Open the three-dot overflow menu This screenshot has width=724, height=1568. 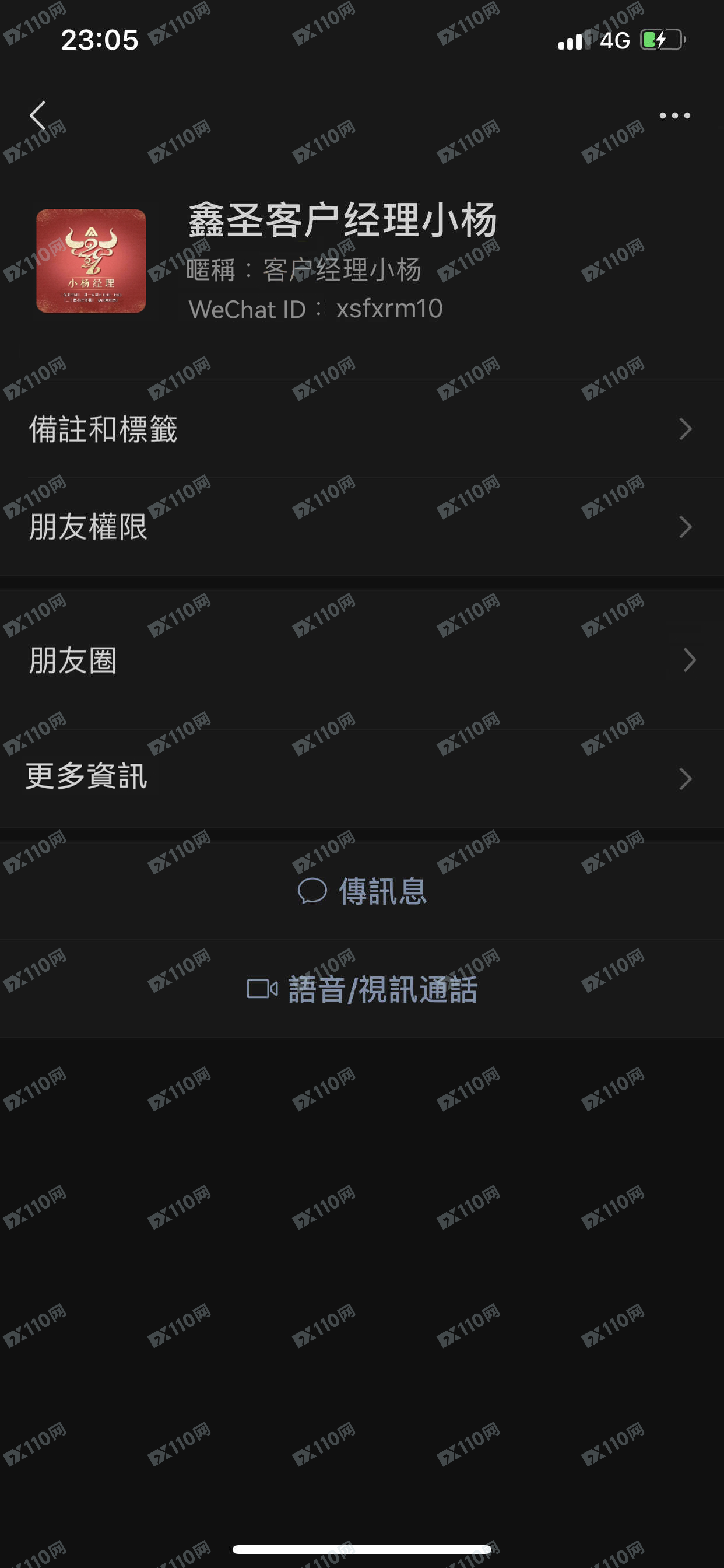click(674, 116)
